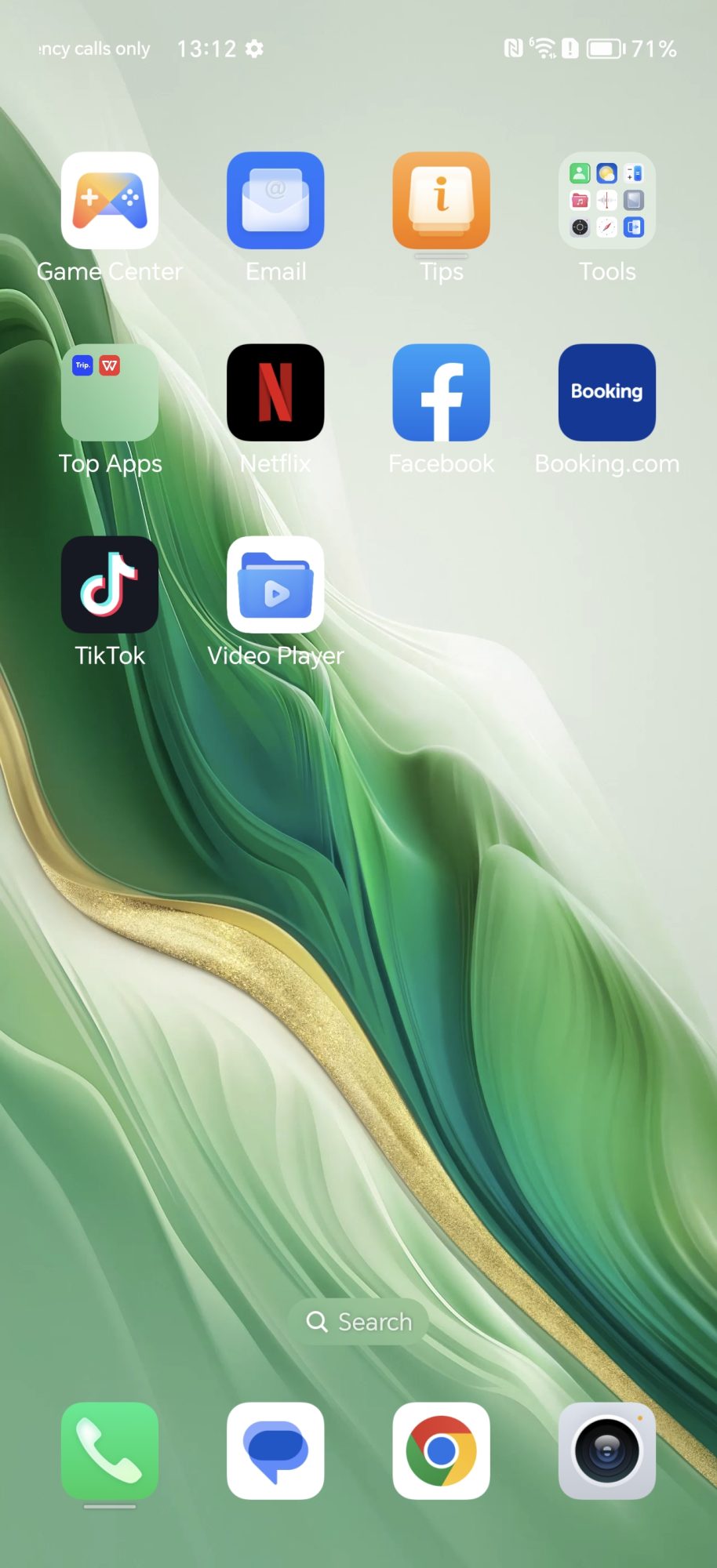Image resolution: width=717 pixels, height=1568 pixels.
Task: Launch Netflix
Action: pos(275,393)
